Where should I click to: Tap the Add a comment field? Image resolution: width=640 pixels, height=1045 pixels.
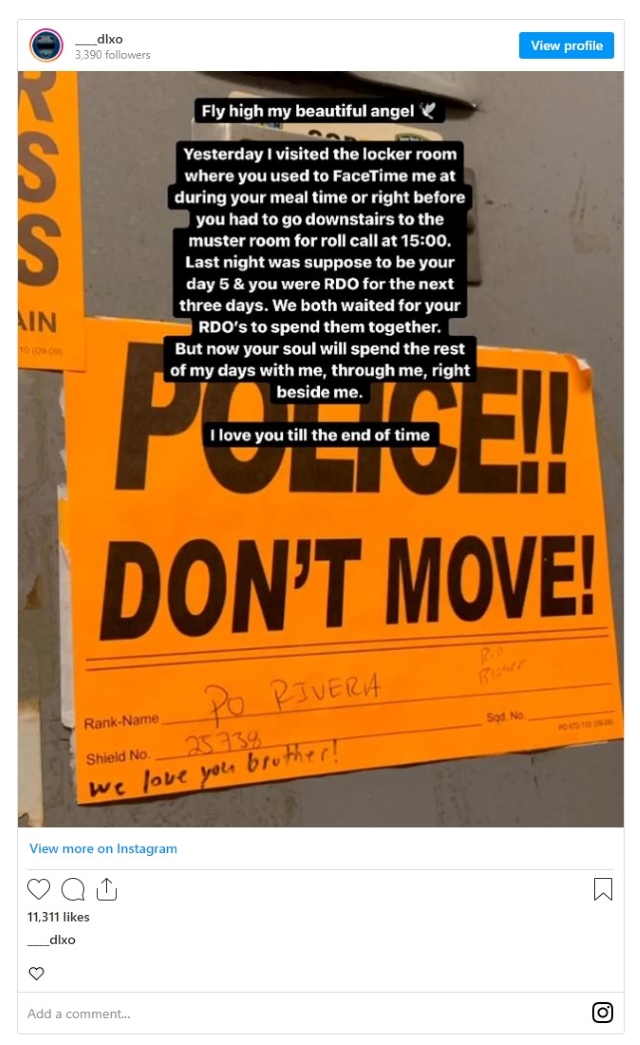[x=300, y=1013]
